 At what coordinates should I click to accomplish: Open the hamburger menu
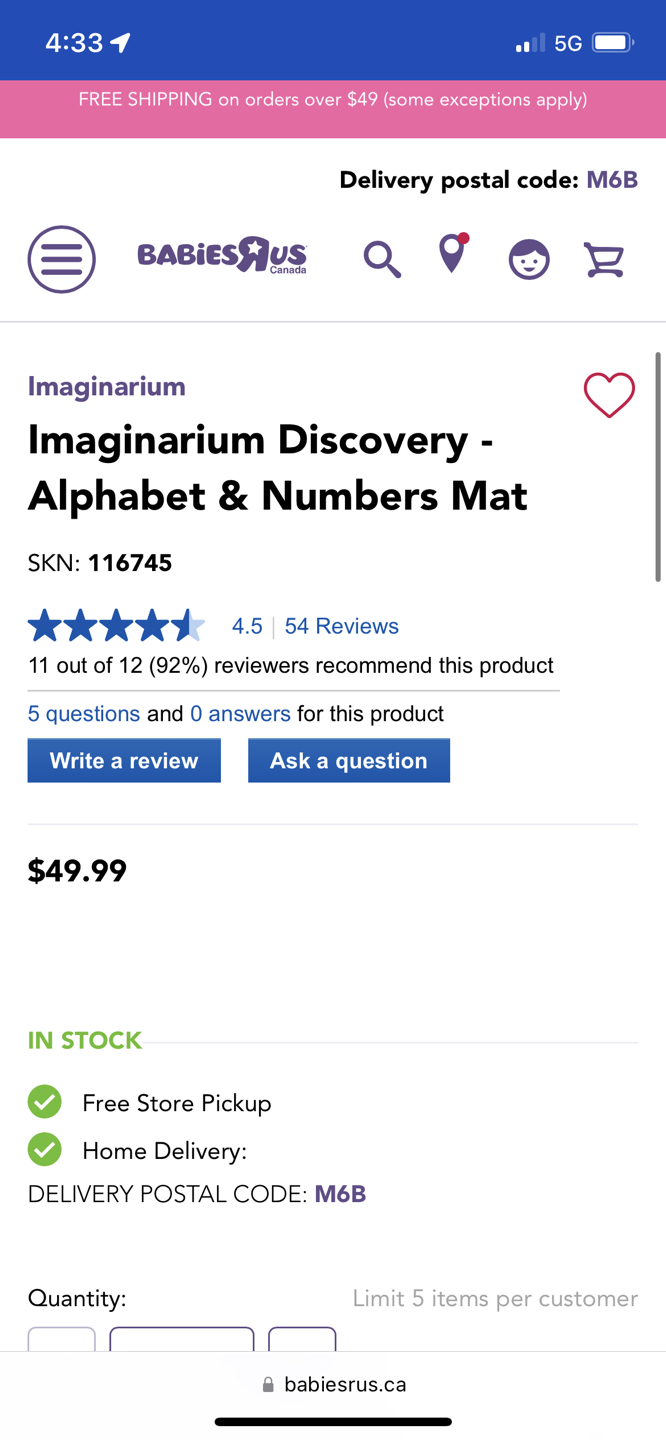pyautogui.click(x=61, y=259)
